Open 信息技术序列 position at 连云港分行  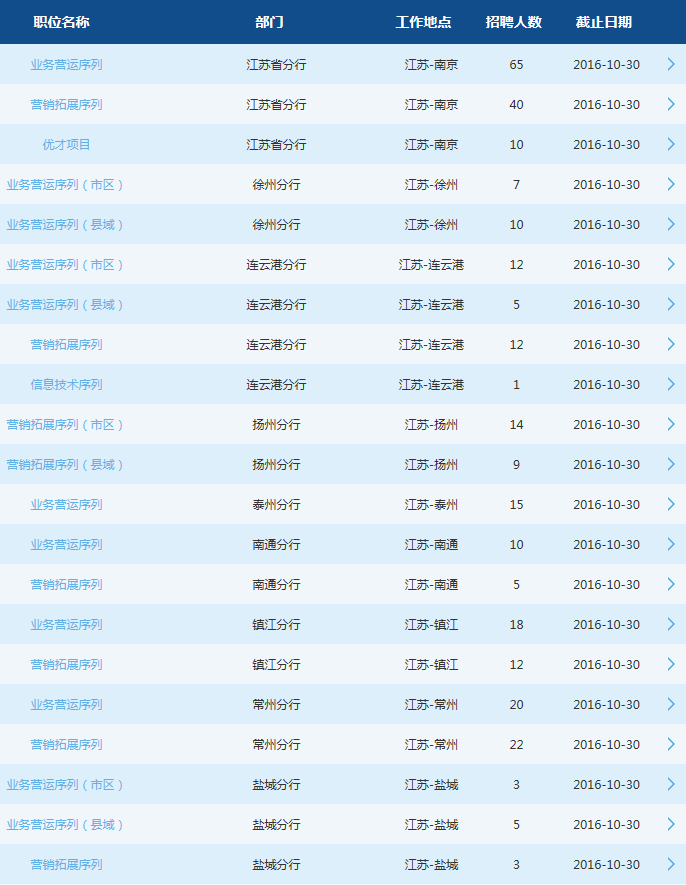tap(66, 385)
